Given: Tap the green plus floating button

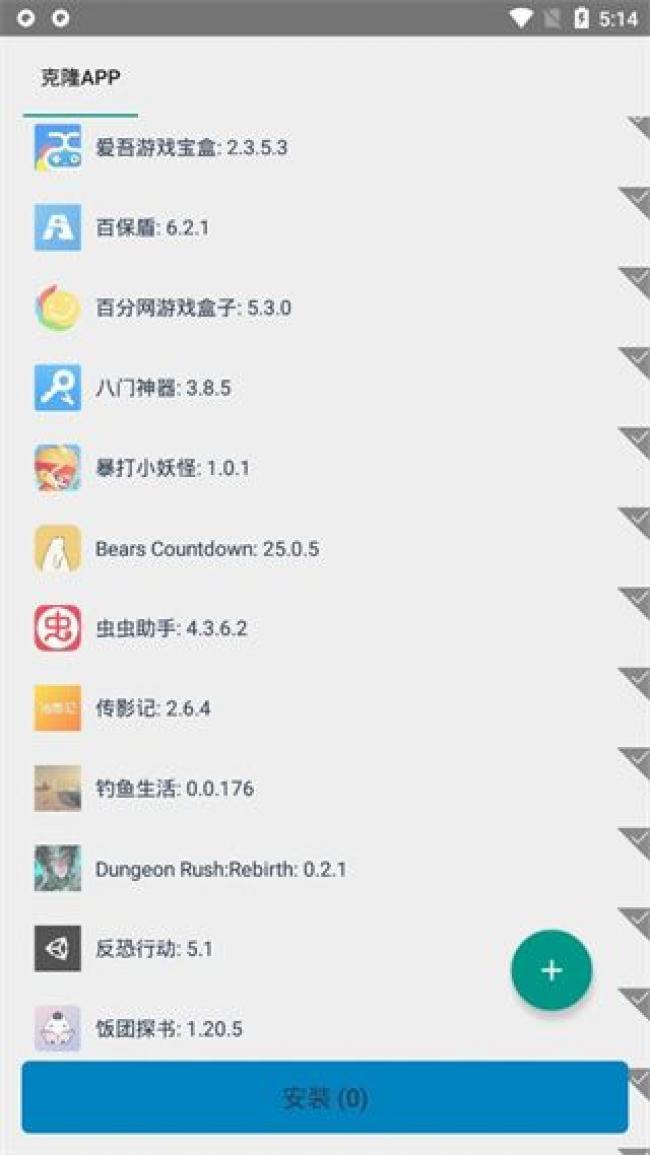Looking at the screenshot, I should coord(551,969).
